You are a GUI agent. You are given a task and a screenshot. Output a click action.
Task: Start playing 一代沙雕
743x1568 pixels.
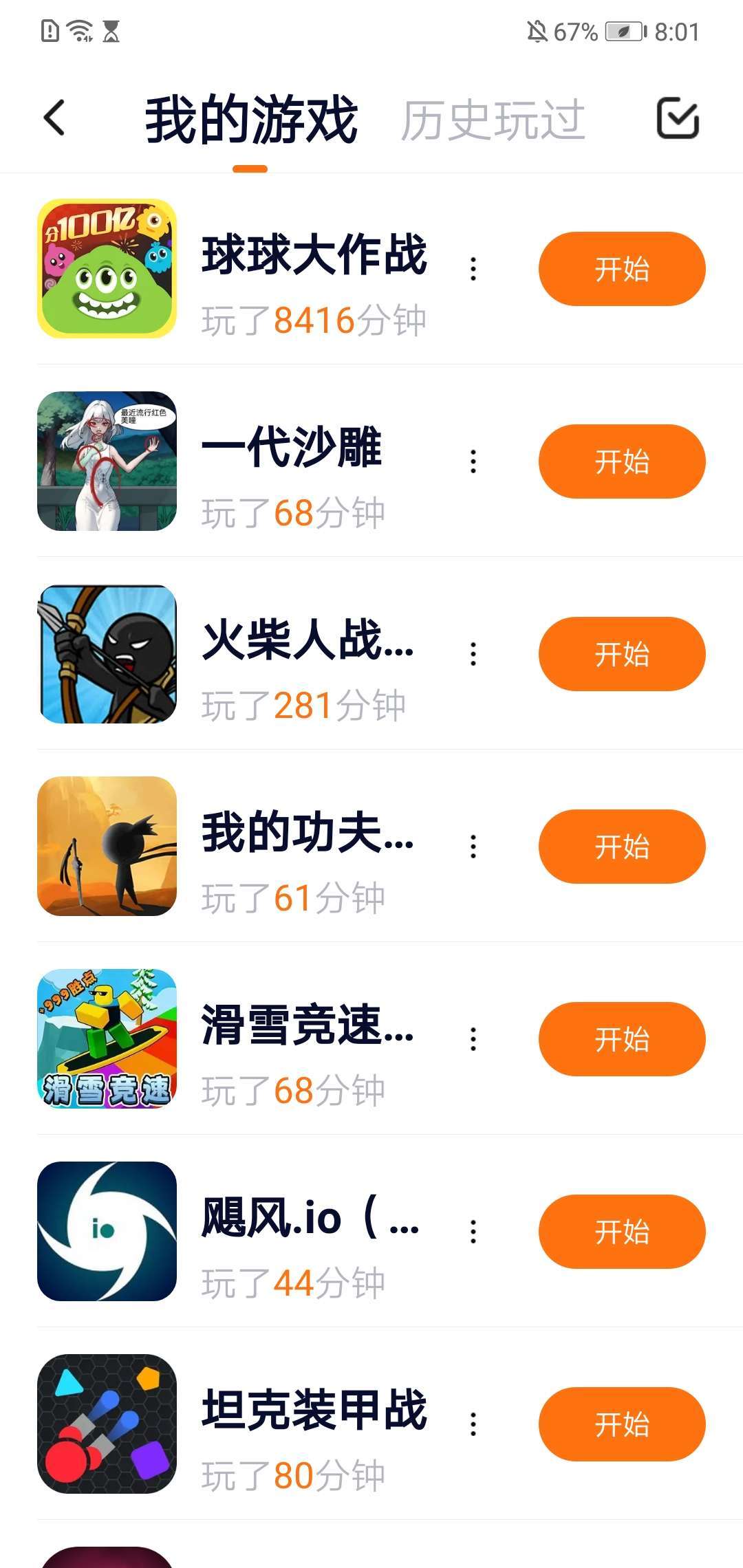click(x=621, y=461)
